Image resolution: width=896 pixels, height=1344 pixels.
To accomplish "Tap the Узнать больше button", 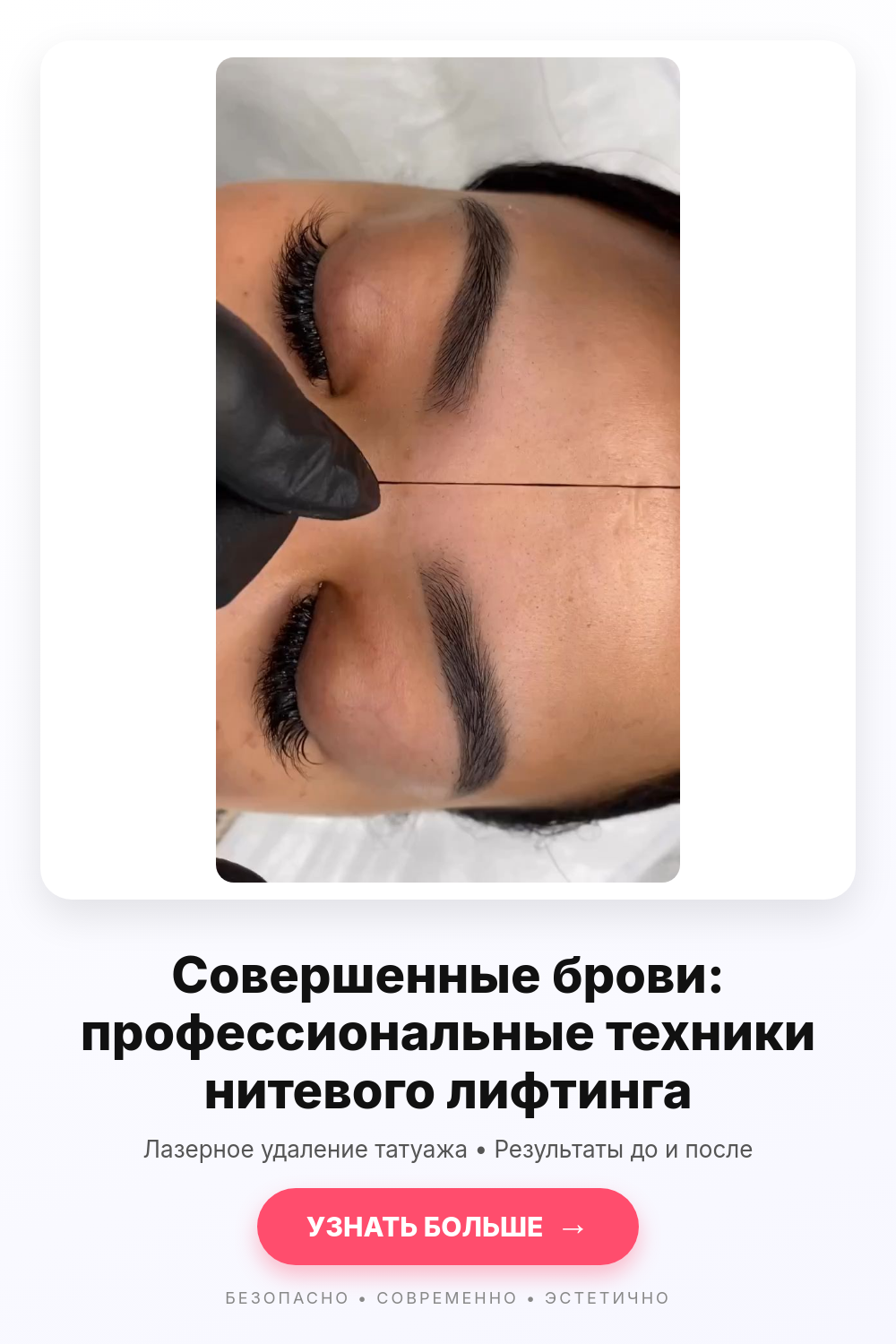I will click(x=448, y=1227).
